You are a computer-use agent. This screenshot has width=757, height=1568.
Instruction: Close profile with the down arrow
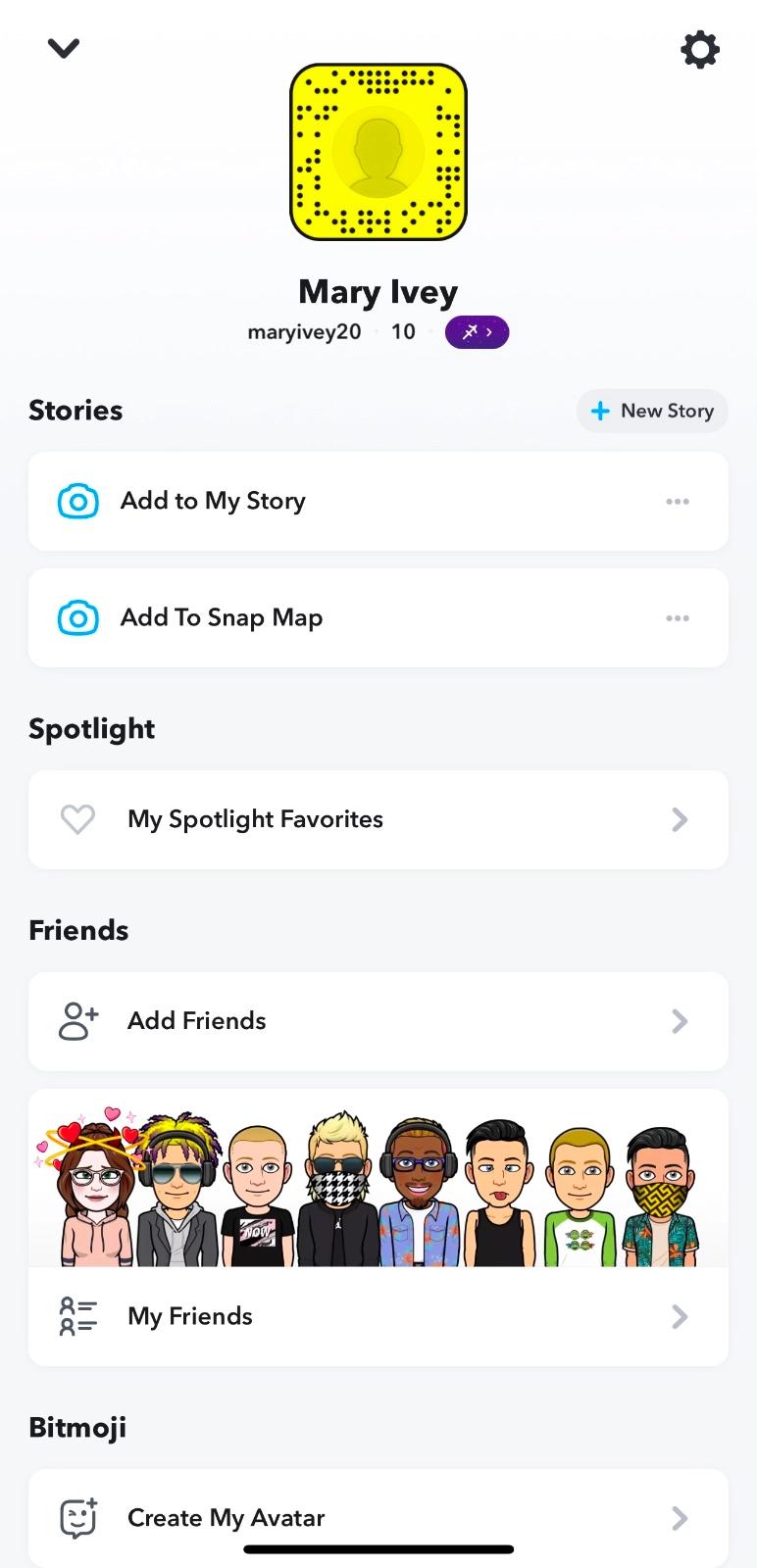click(64, 48)
